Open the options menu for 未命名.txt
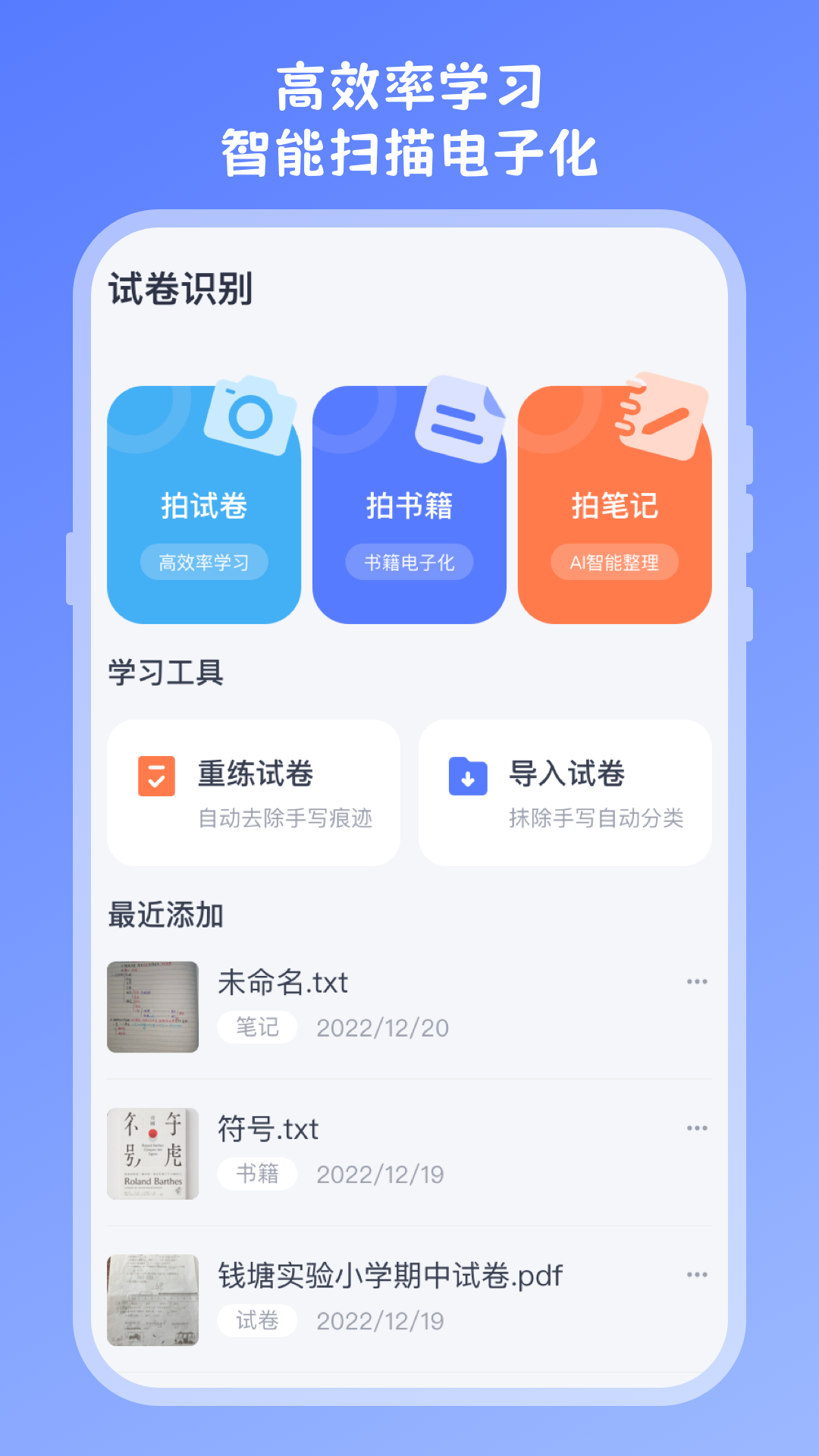 tap(695, 982)
